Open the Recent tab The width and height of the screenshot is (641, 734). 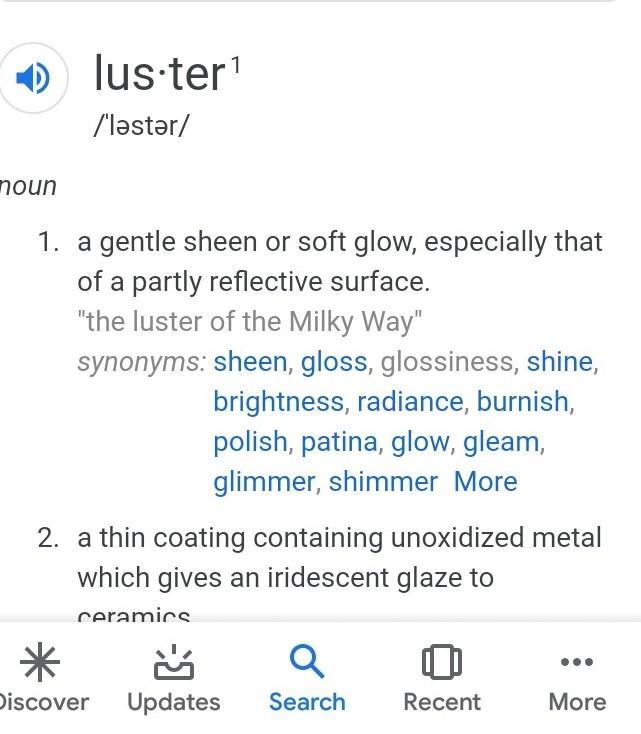click(442, 679)
